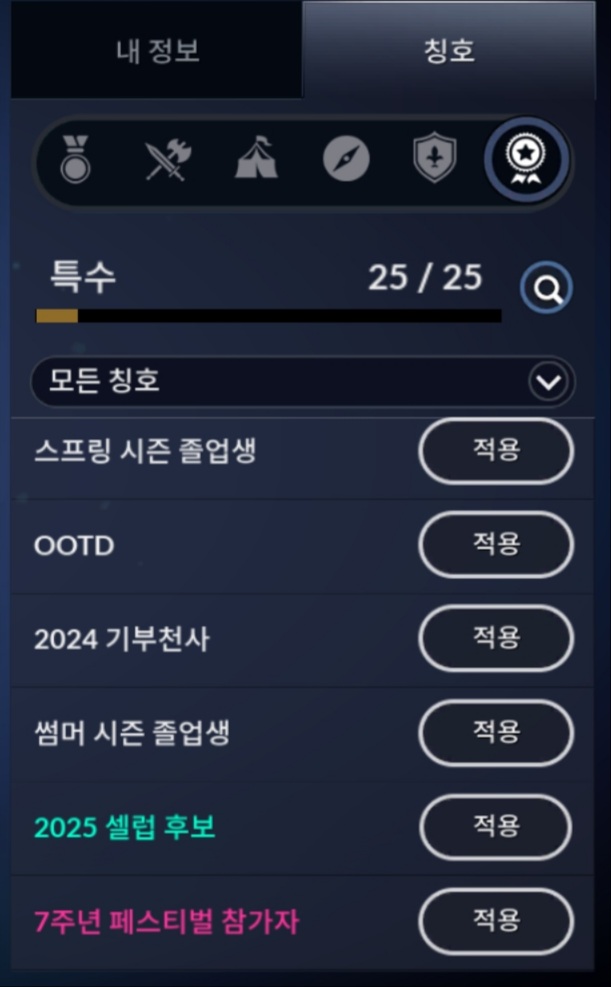Screen dimensions: 611x987
Task: Open the crossed weapons title category
Action: pos(167,159)
